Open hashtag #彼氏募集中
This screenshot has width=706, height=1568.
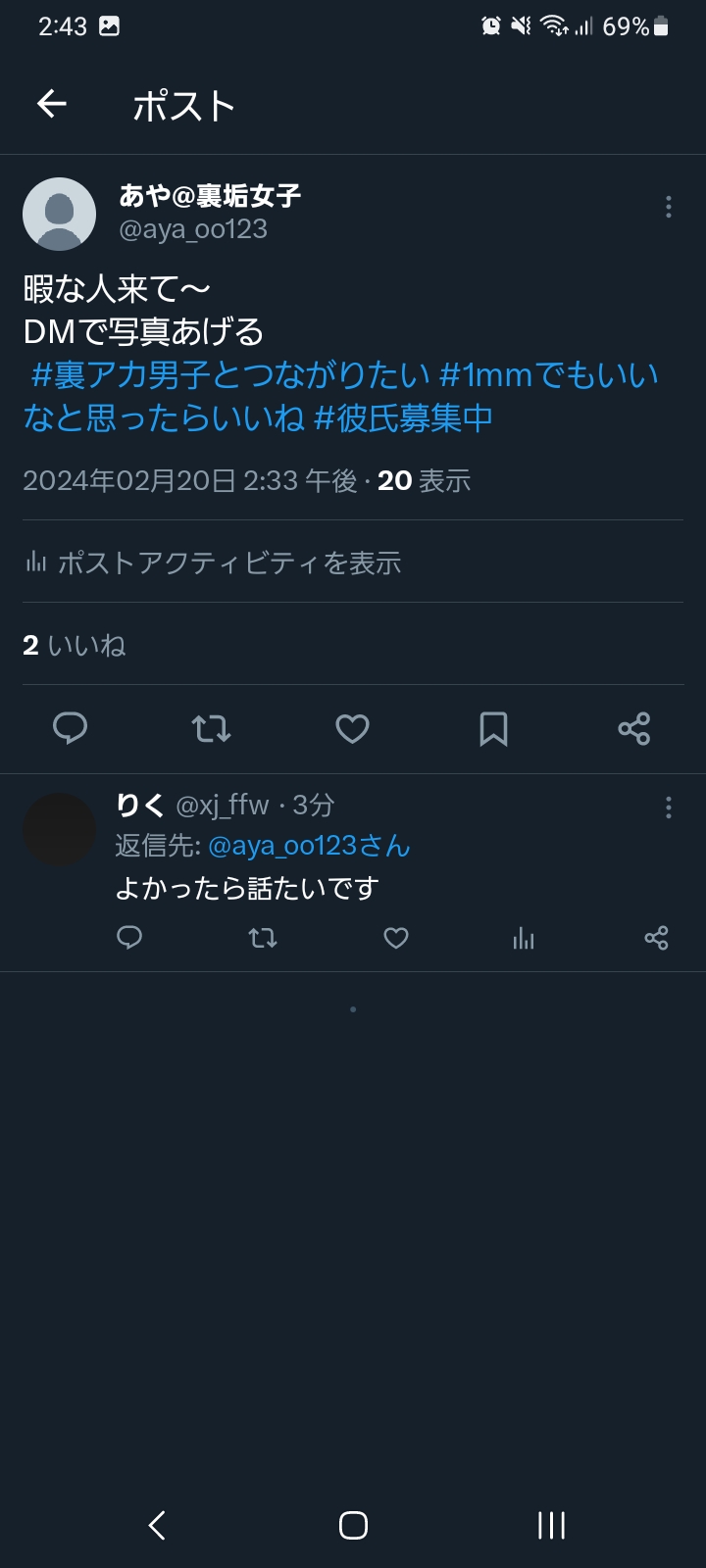[403, 418]
